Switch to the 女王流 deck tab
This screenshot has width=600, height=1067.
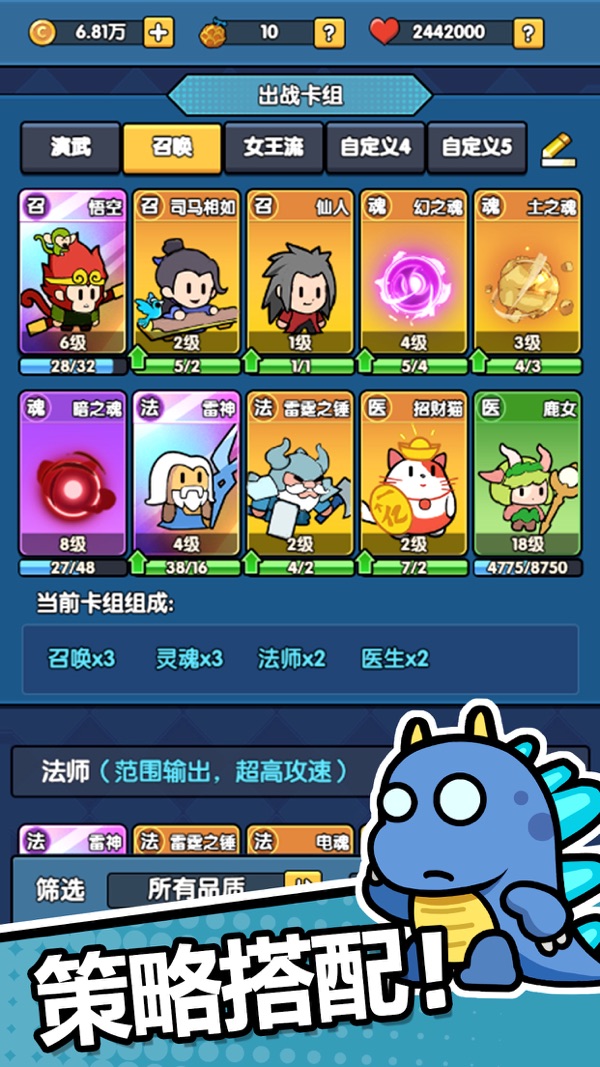coord(273,148)
